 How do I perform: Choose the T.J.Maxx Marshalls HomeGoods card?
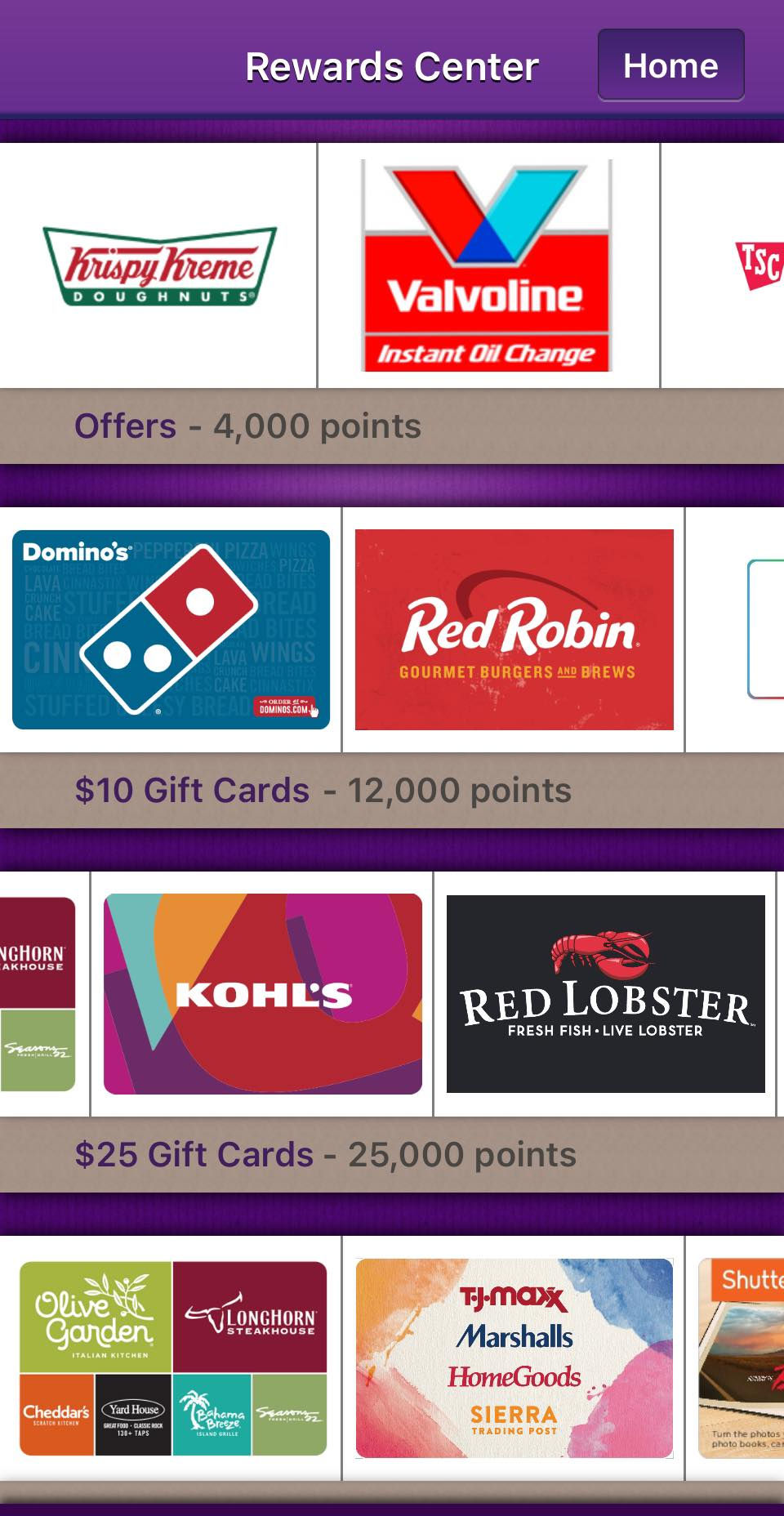[x=514, y=1358]
